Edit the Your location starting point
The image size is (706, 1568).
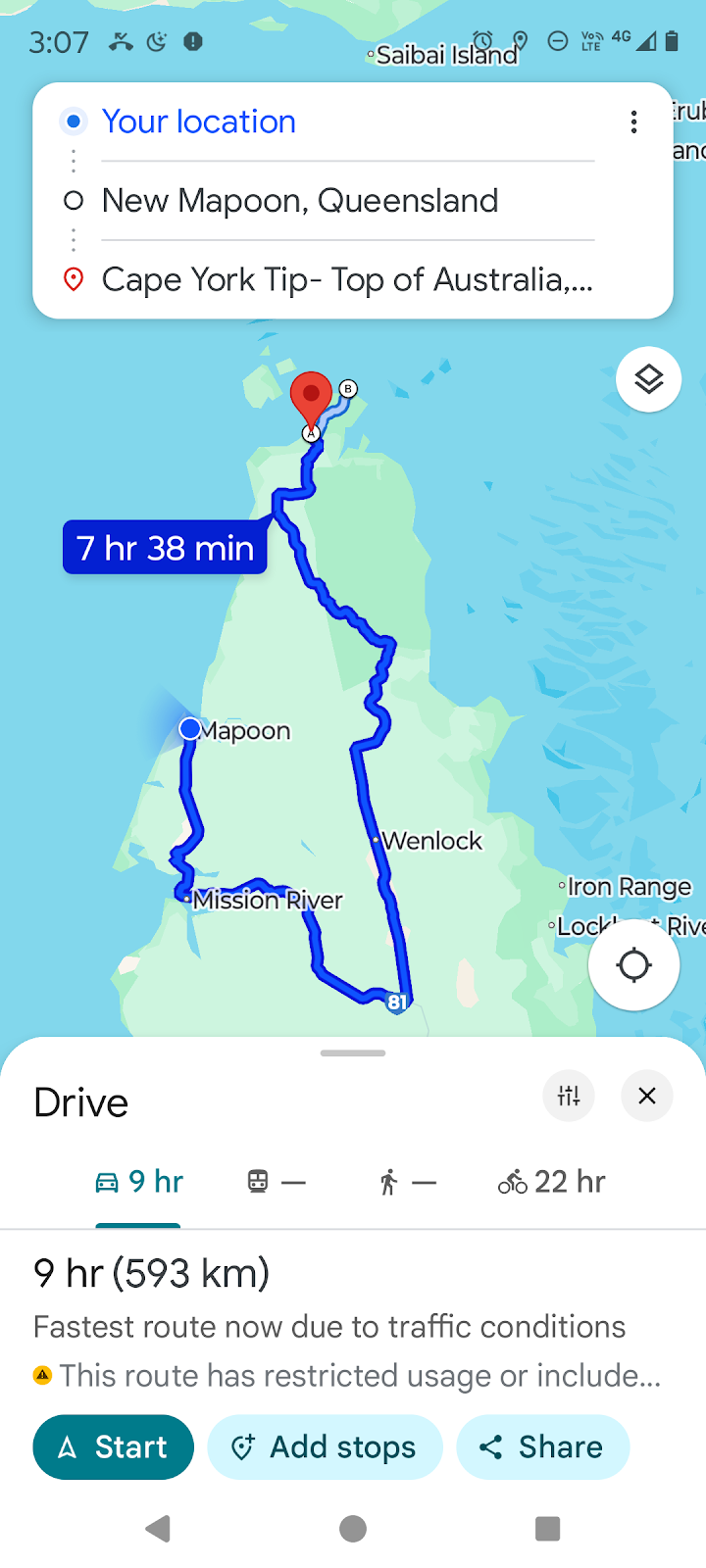pos(199,122)
